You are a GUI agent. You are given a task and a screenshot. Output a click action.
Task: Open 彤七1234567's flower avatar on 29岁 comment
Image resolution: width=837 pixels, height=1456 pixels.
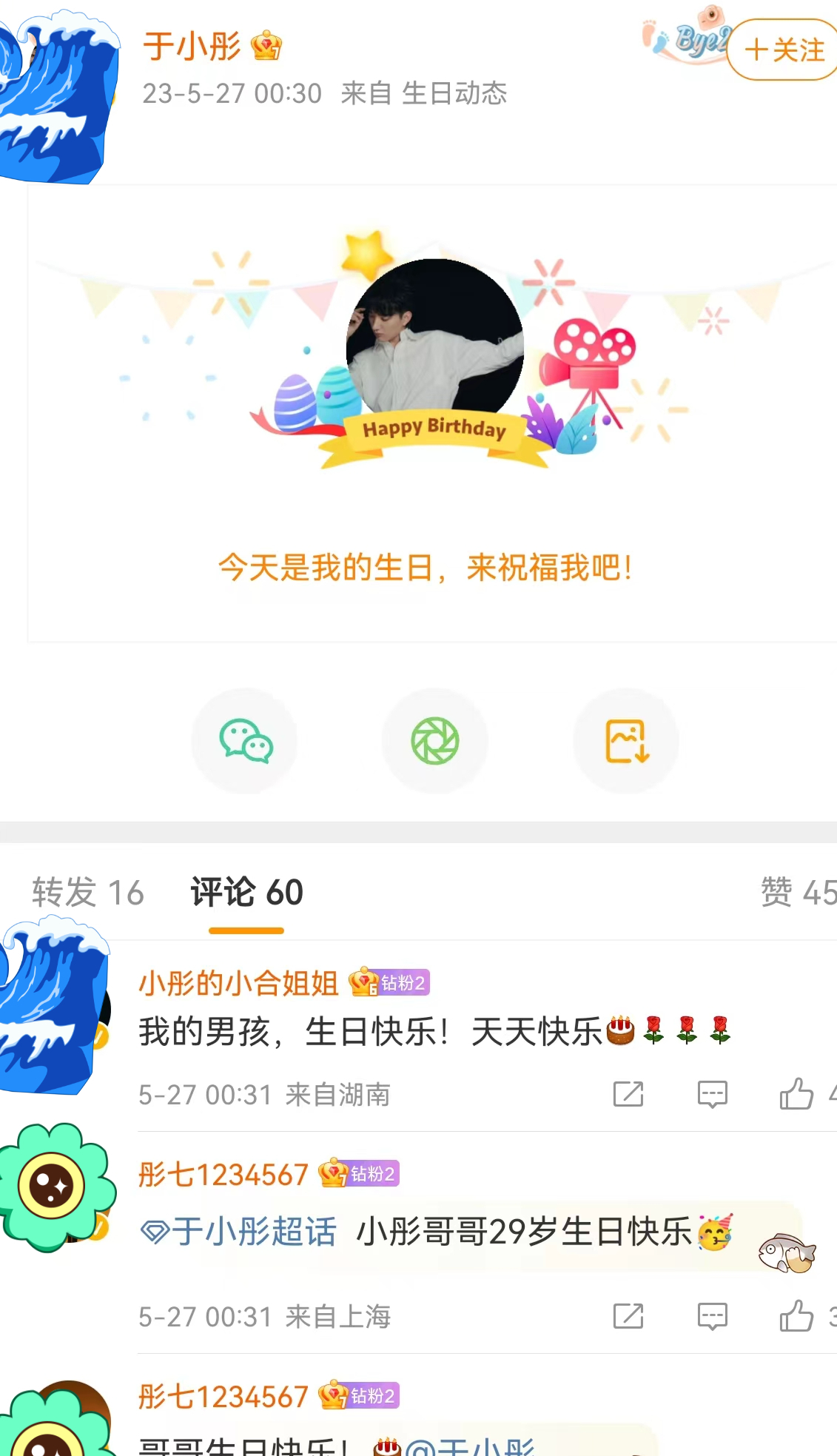click(53, 1187)
